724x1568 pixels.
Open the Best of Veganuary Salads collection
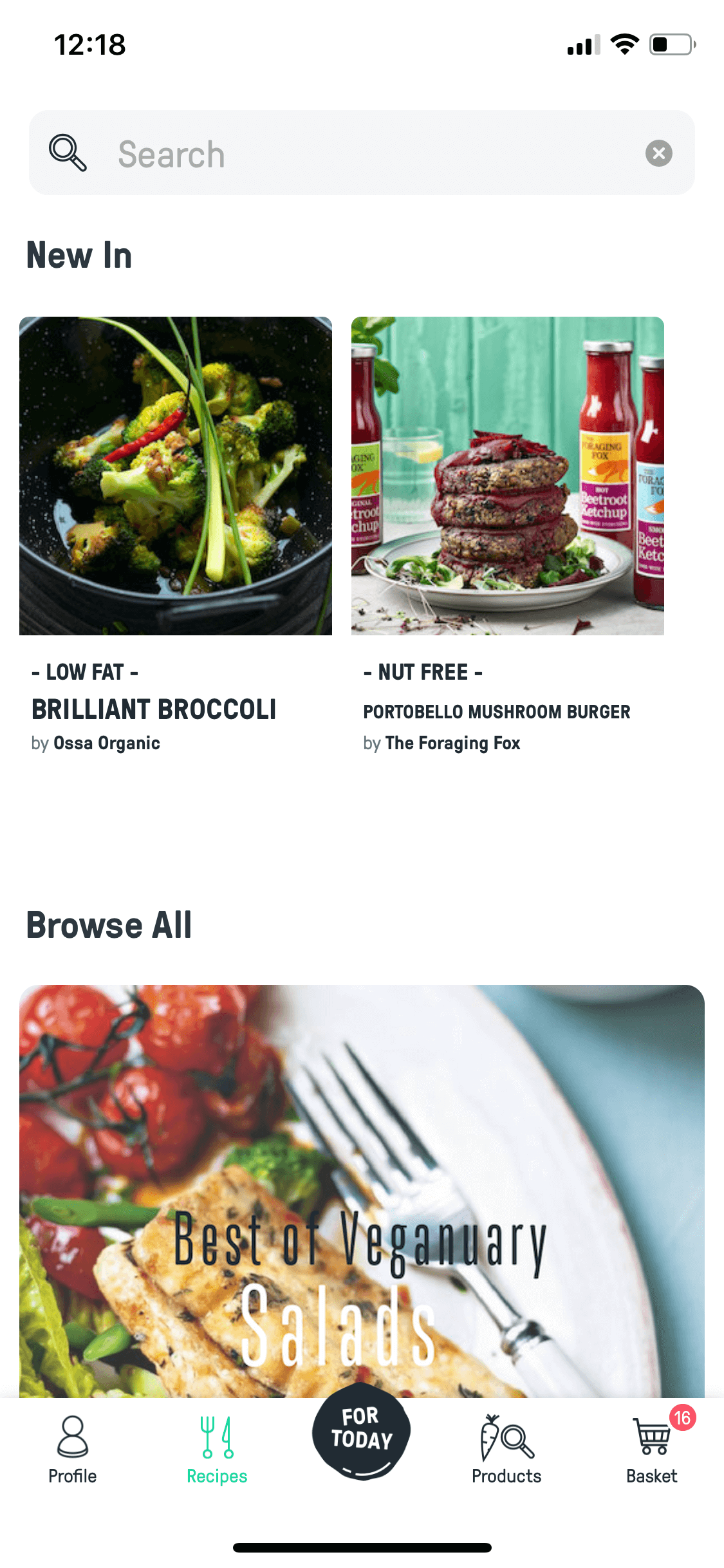pos(362,1191)
